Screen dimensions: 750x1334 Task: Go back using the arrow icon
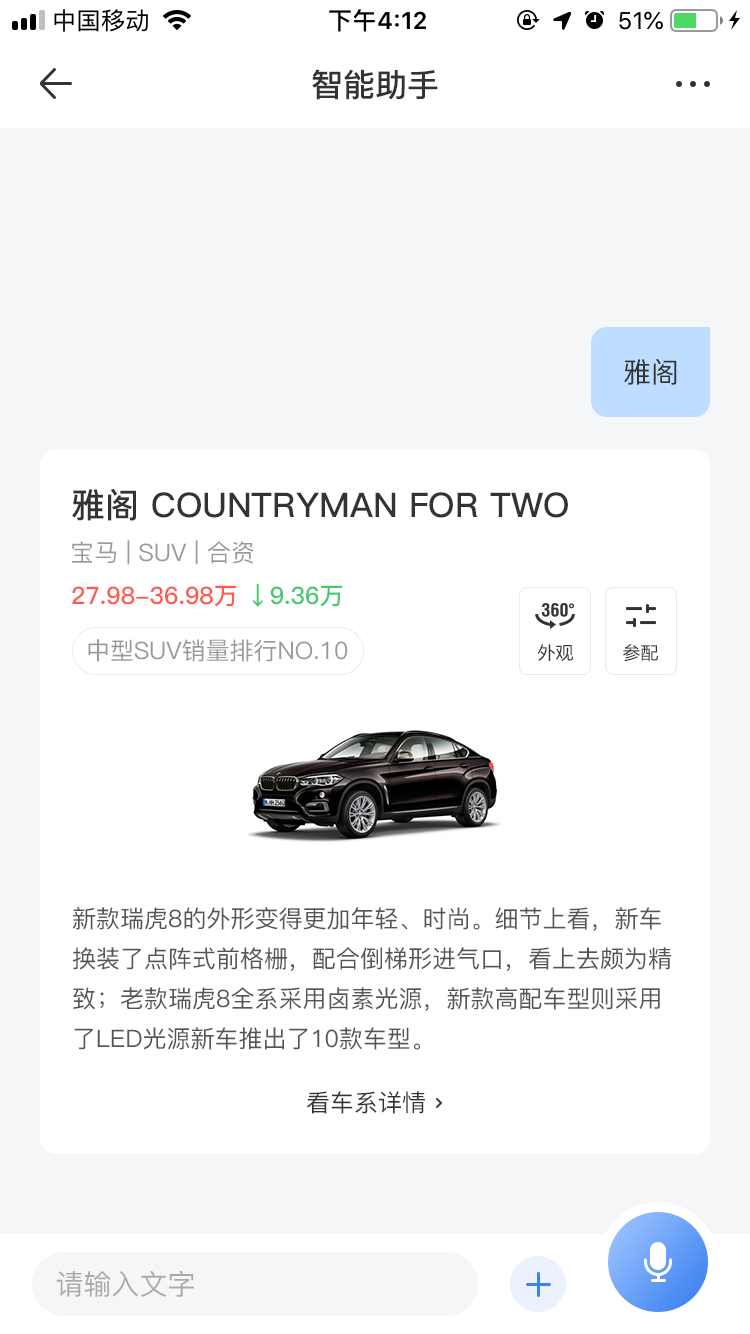(56, 84)
